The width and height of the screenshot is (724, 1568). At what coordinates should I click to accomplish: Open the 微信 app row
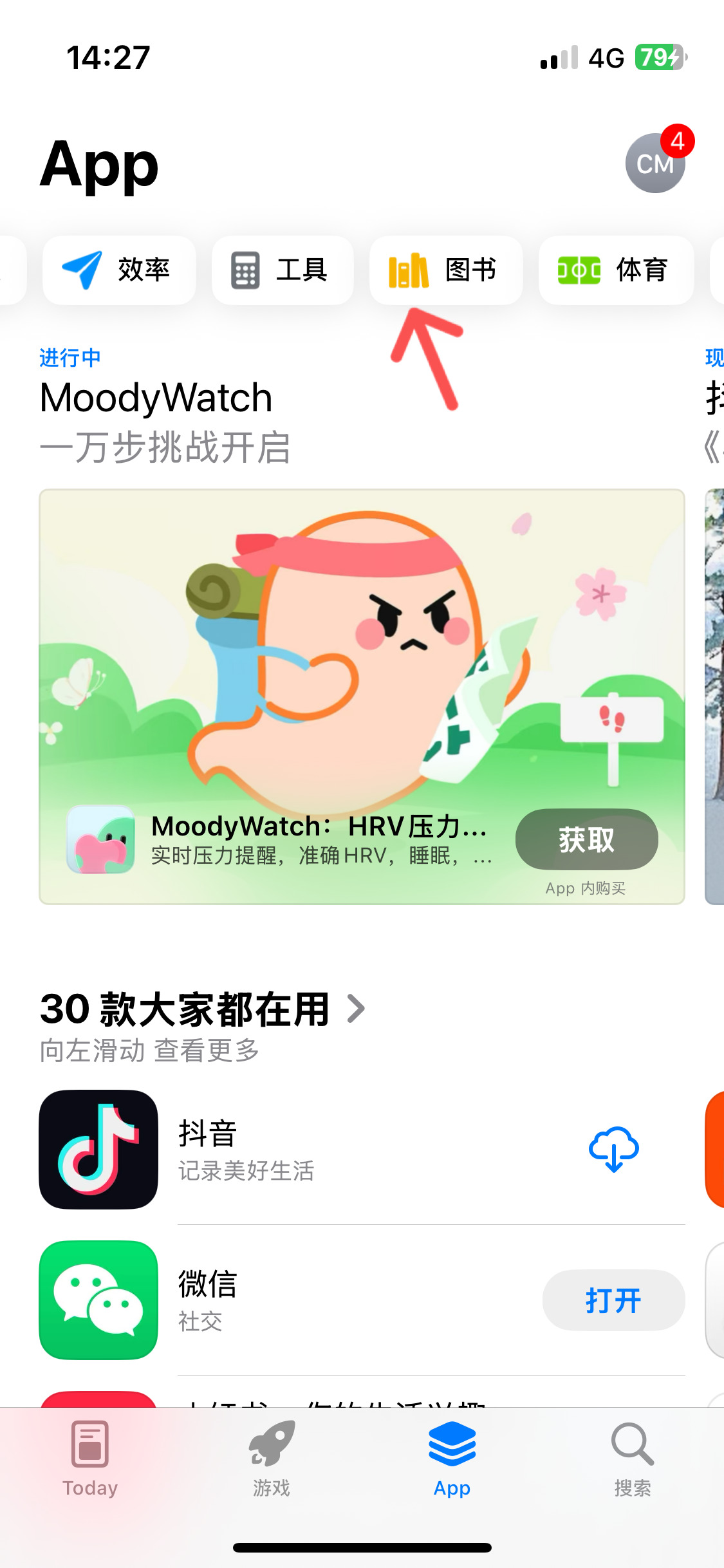click(x=322, y=1300)
